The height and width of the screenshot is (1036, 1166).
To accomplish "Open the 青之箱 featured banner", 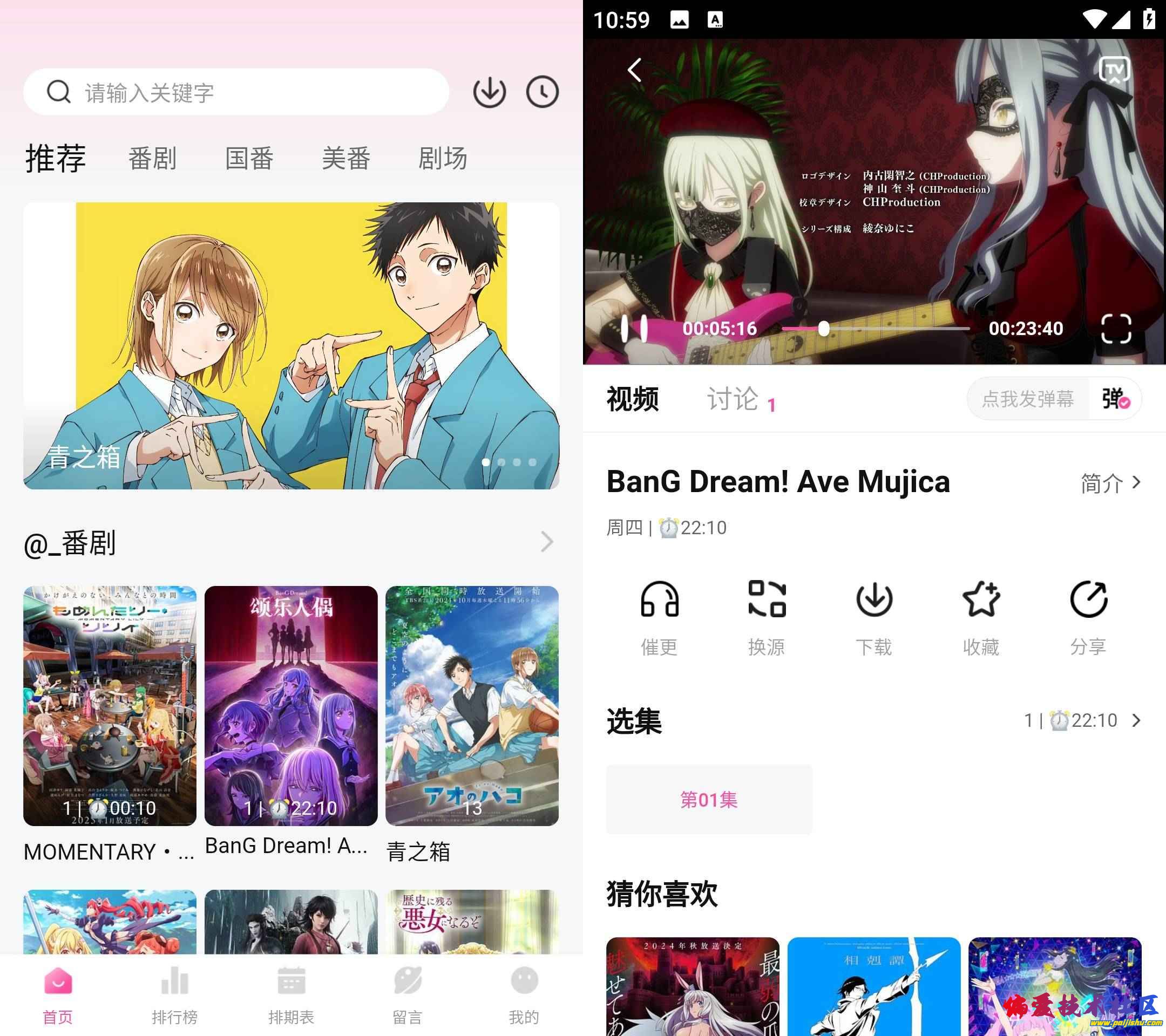I will tap(291, 345).
